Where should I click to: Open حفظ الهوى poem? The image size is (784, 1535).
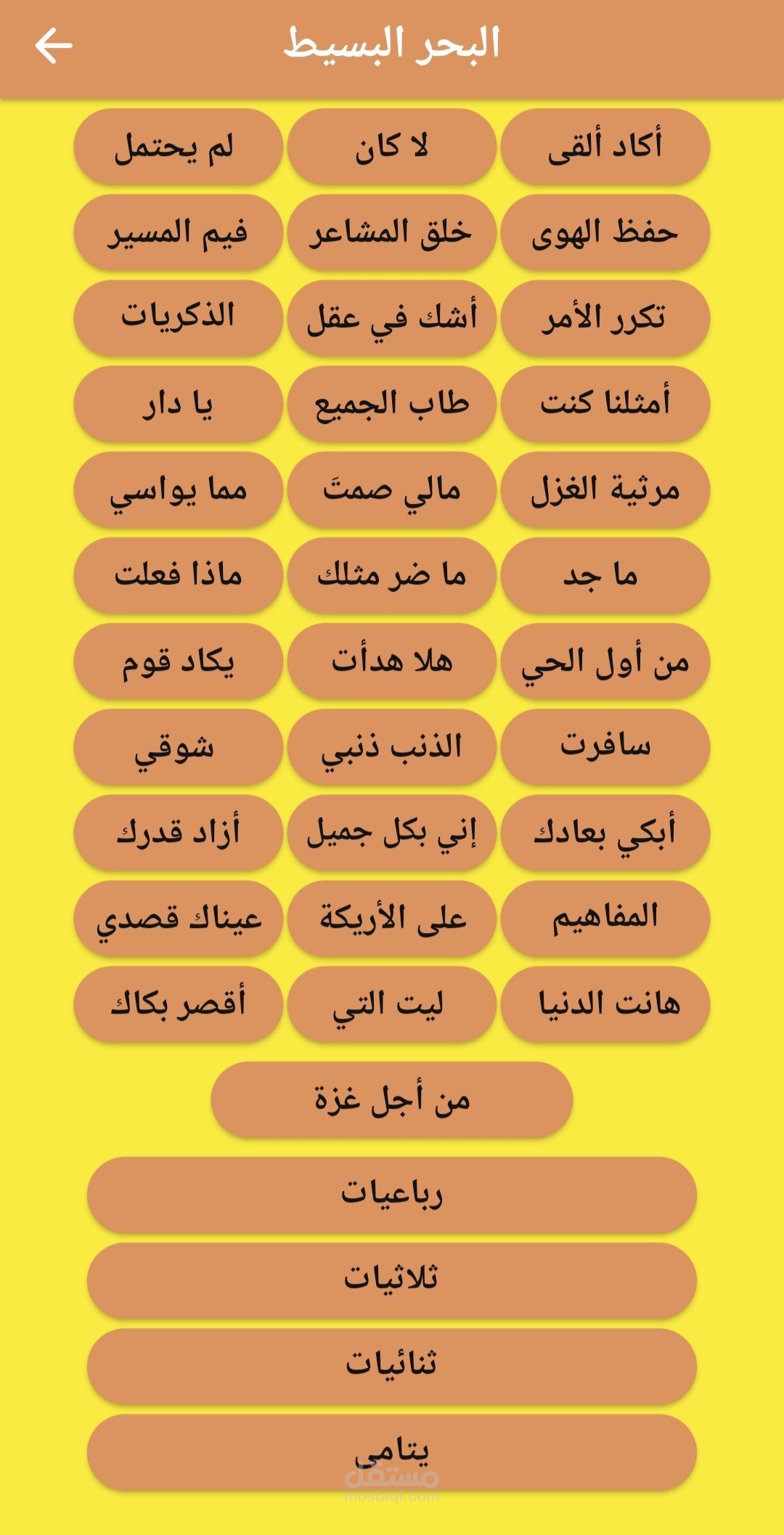click(605, 232)
